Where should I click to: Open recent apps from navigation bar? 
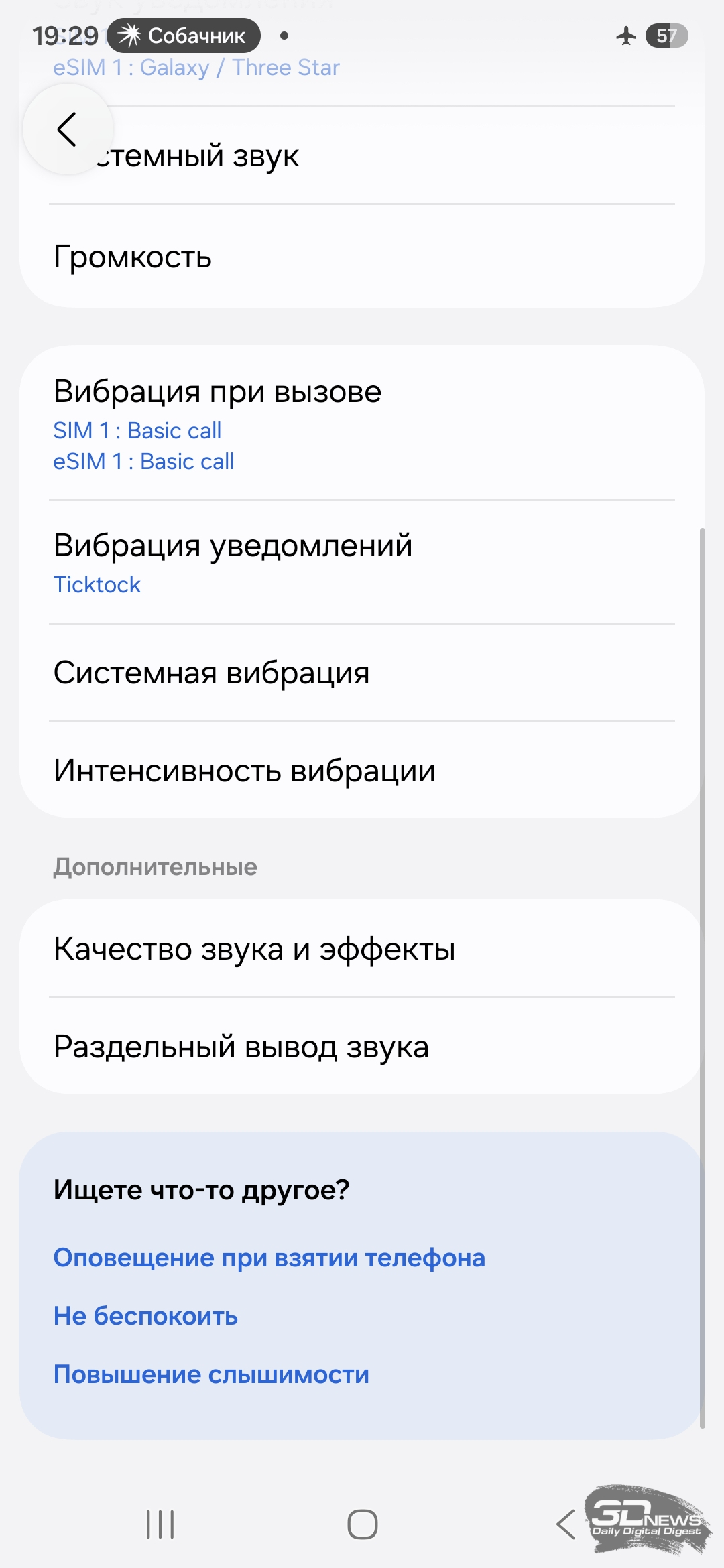(x=160, y=1524)
